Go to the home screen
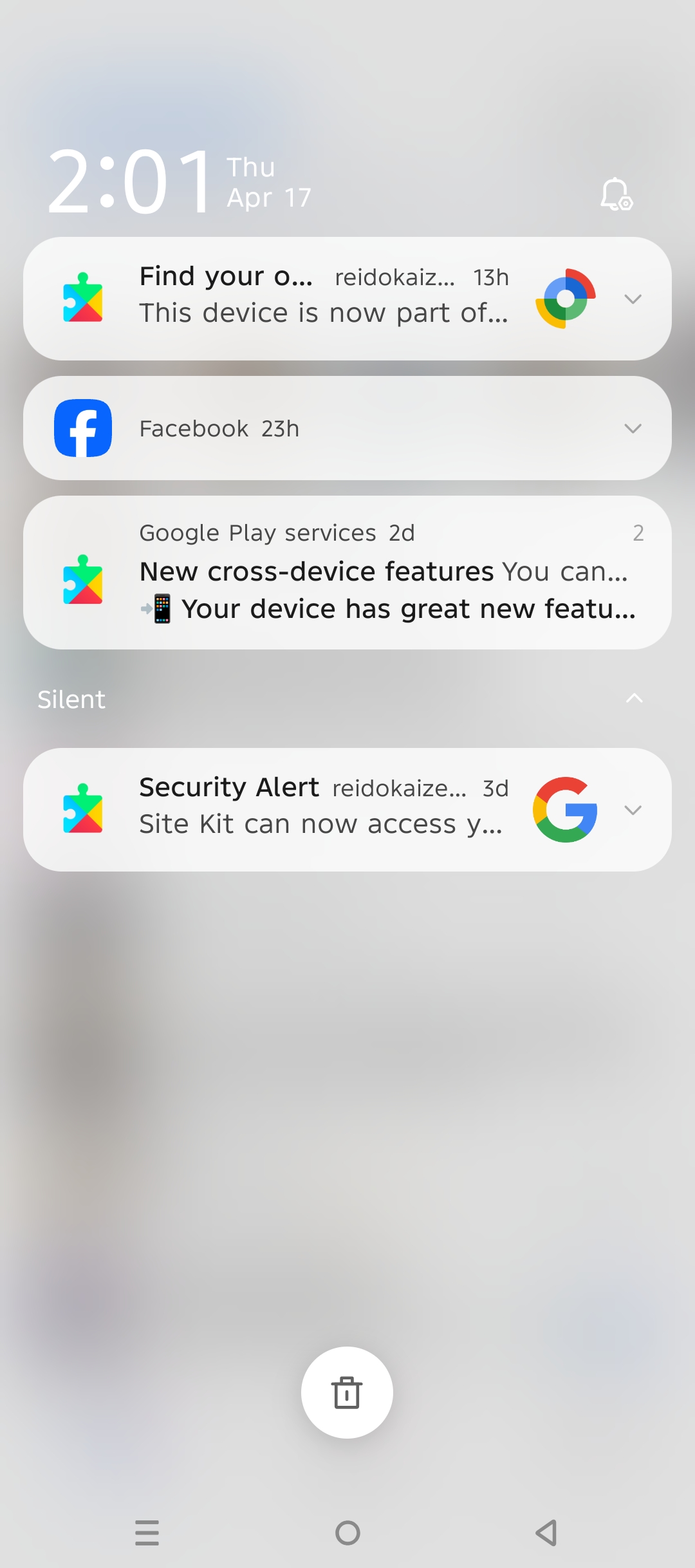695x1568 pixels. 347,1533
